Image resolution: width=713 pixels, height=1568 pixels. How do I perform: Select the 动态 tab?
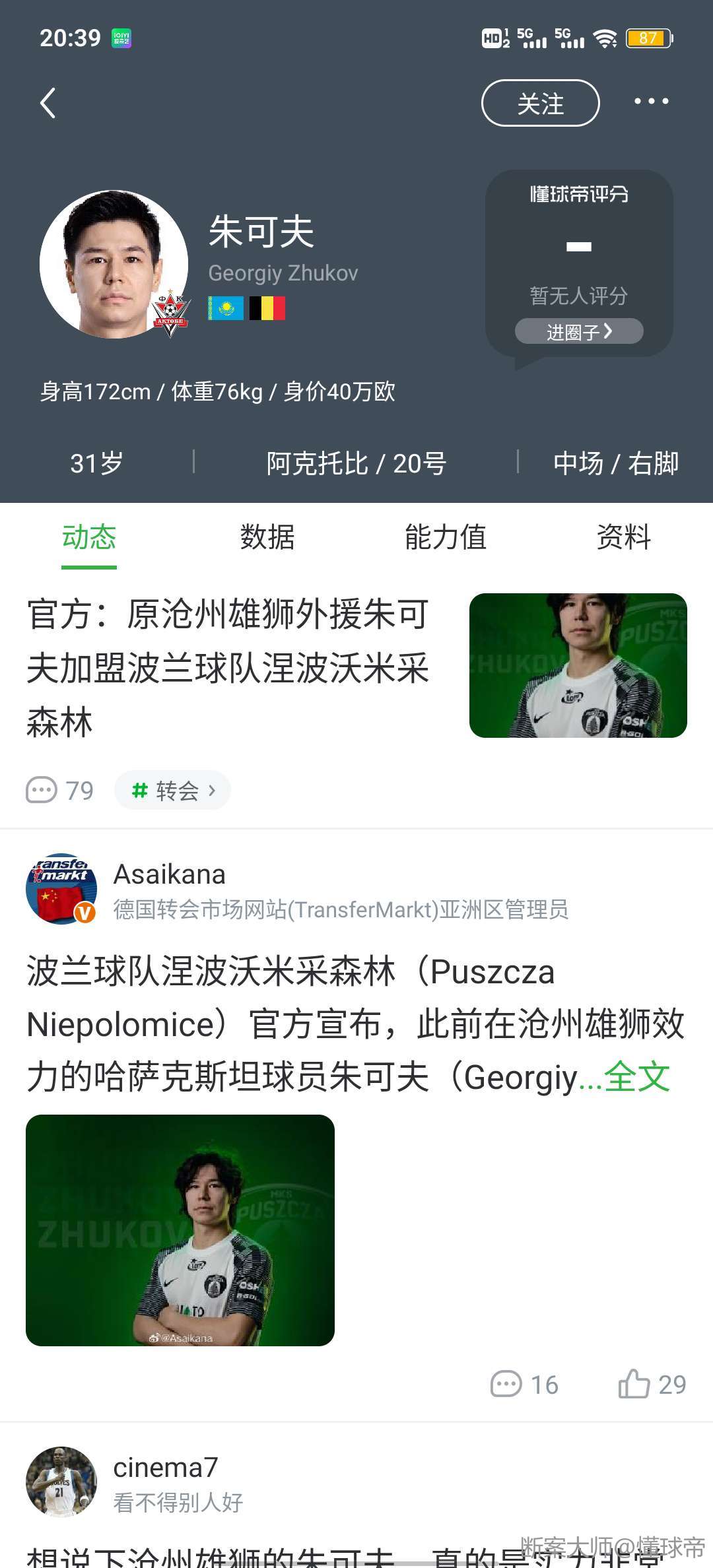click(x=89, y=537)
